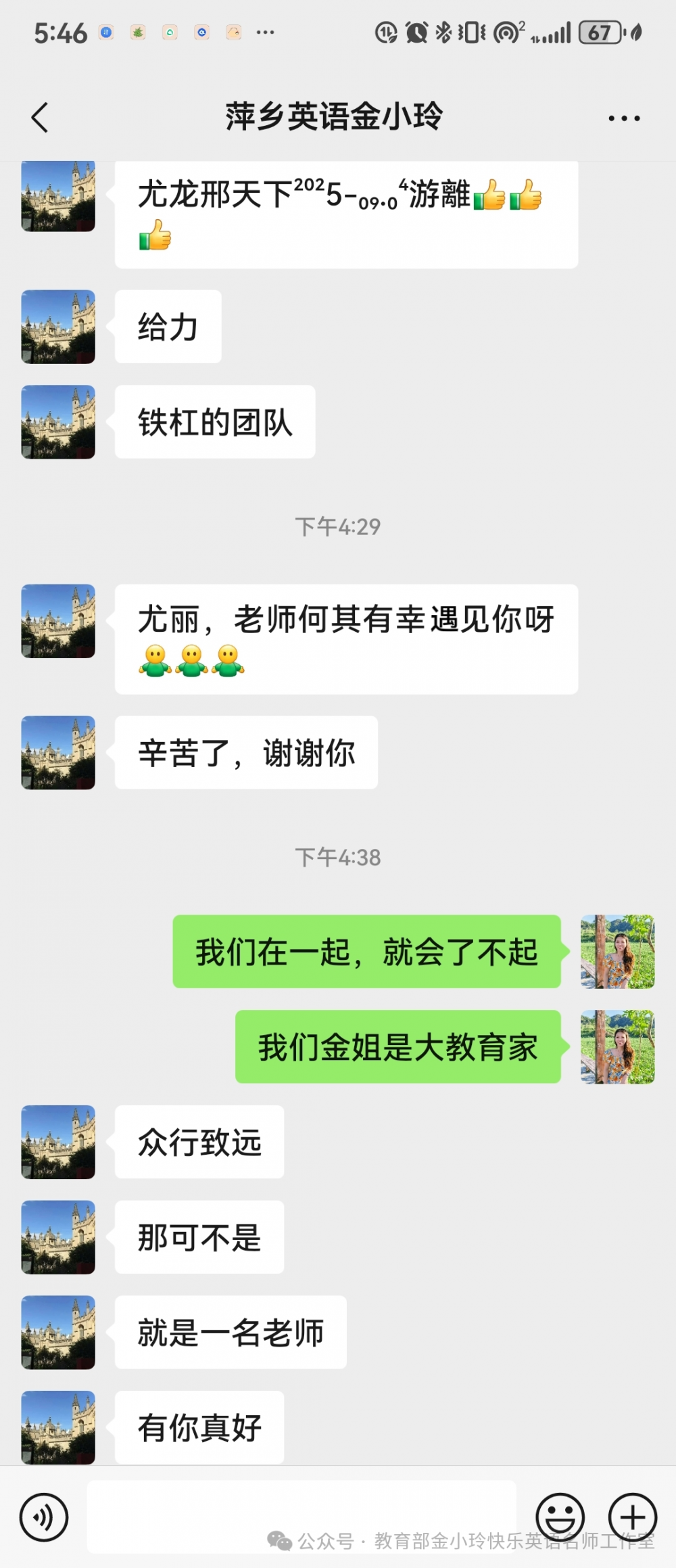Tap own avatar beside "我们在一起，就会了不起"
Image resolution: width=676 pixels, height=1568 pixels.
click(x=617, y=952)
